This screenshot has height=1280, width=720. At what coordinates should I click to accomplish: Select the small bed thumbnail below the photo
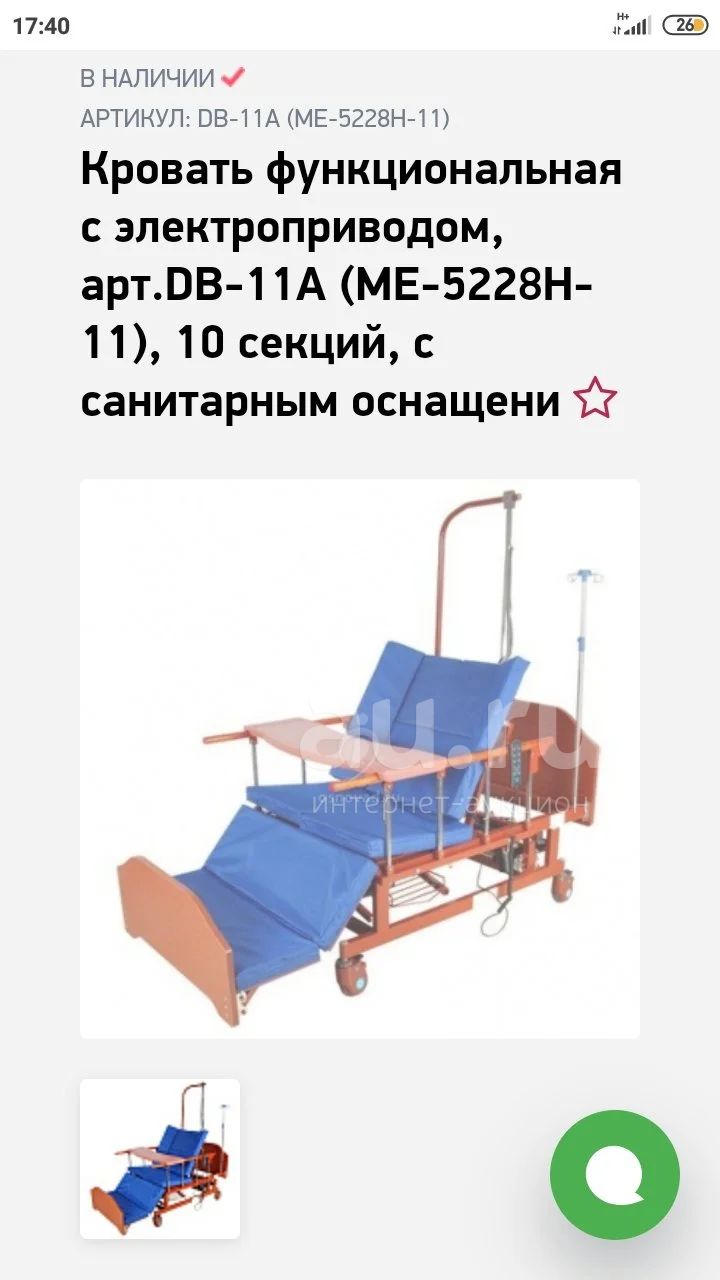(x=160, y=1159)
